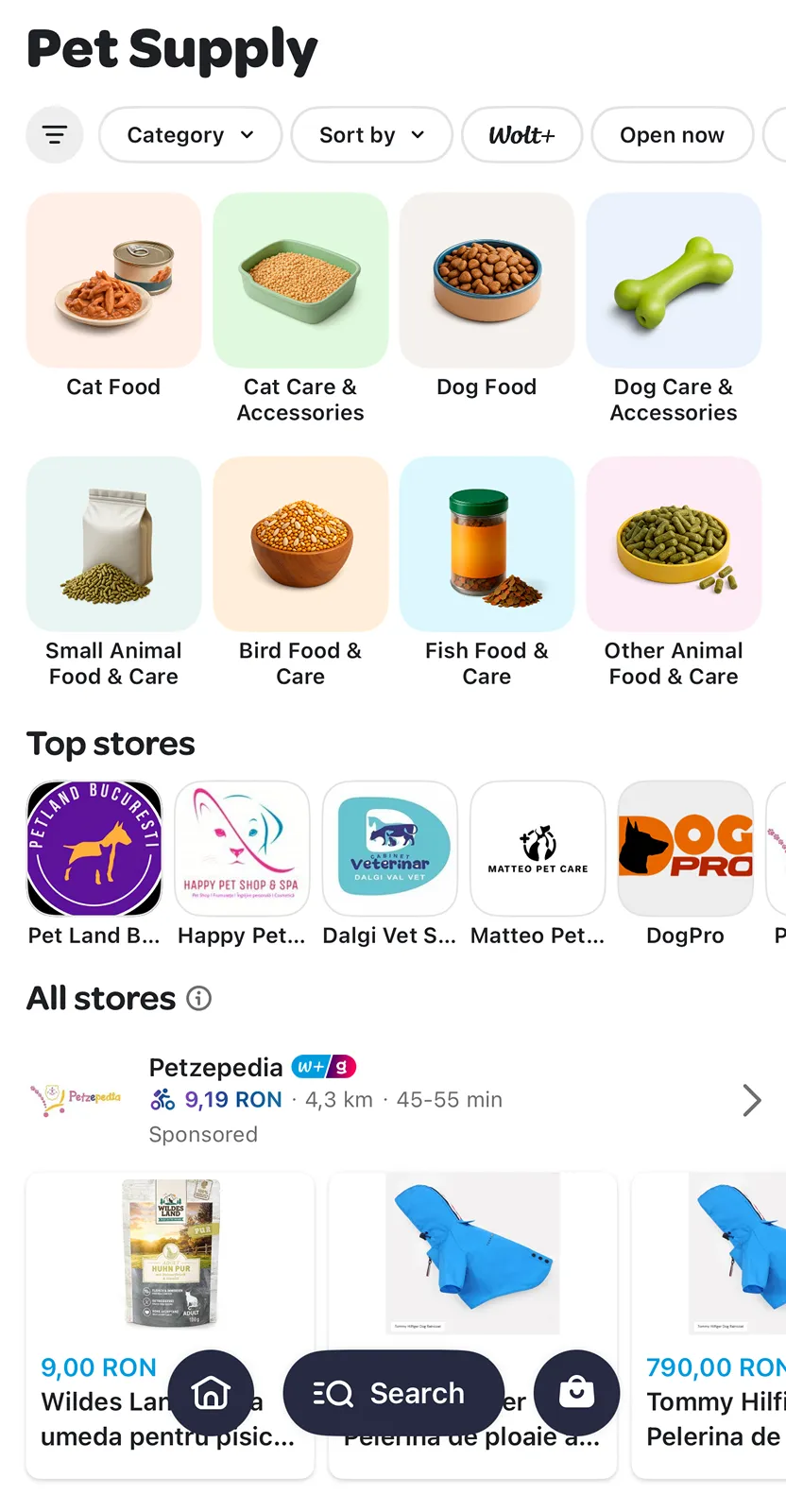Open the Dalgi Vet store
Screen dimensions: 786x1512
(389, 849)
